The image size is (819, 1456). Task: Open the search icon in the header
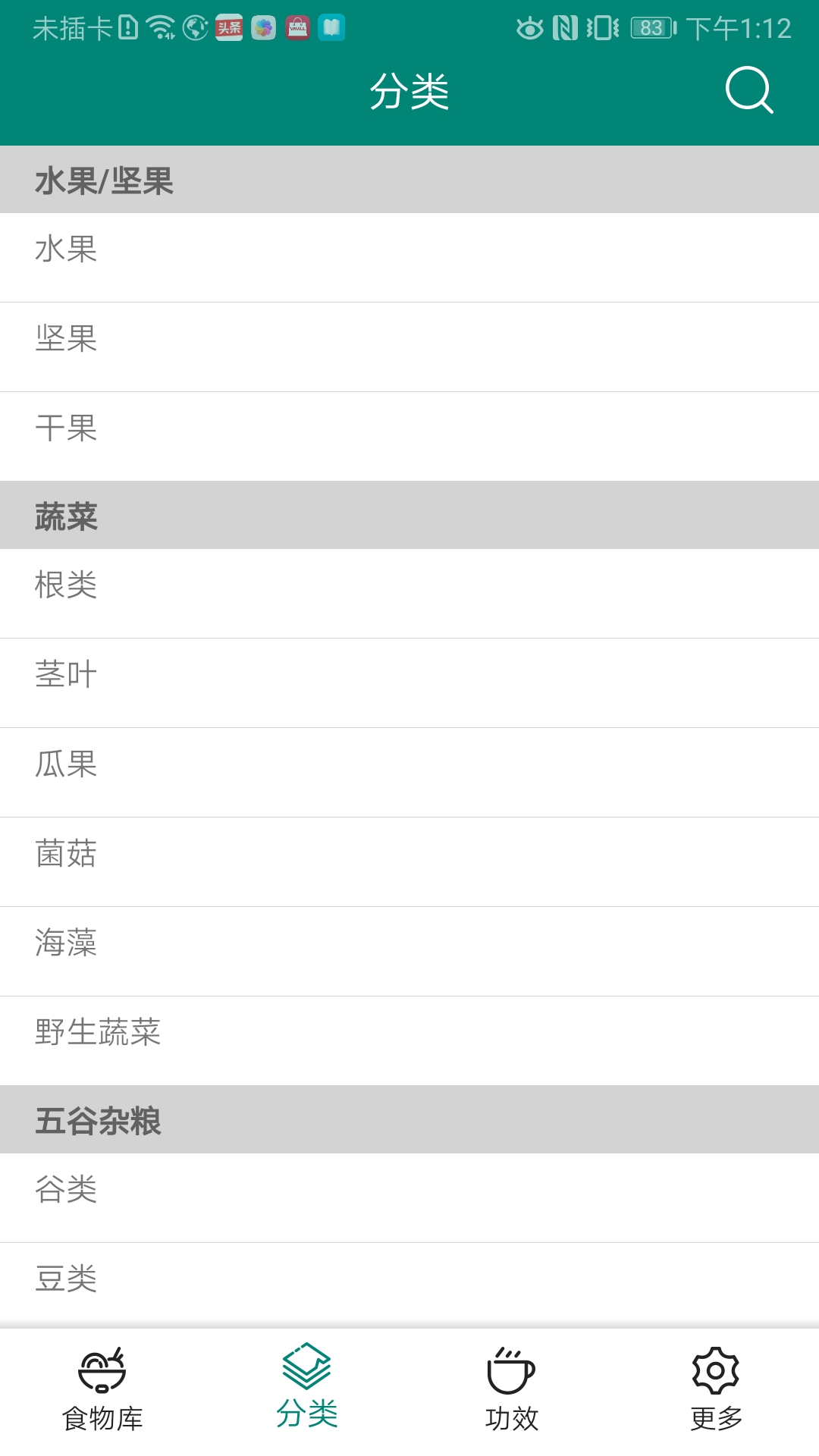click(x=749, y=90)
